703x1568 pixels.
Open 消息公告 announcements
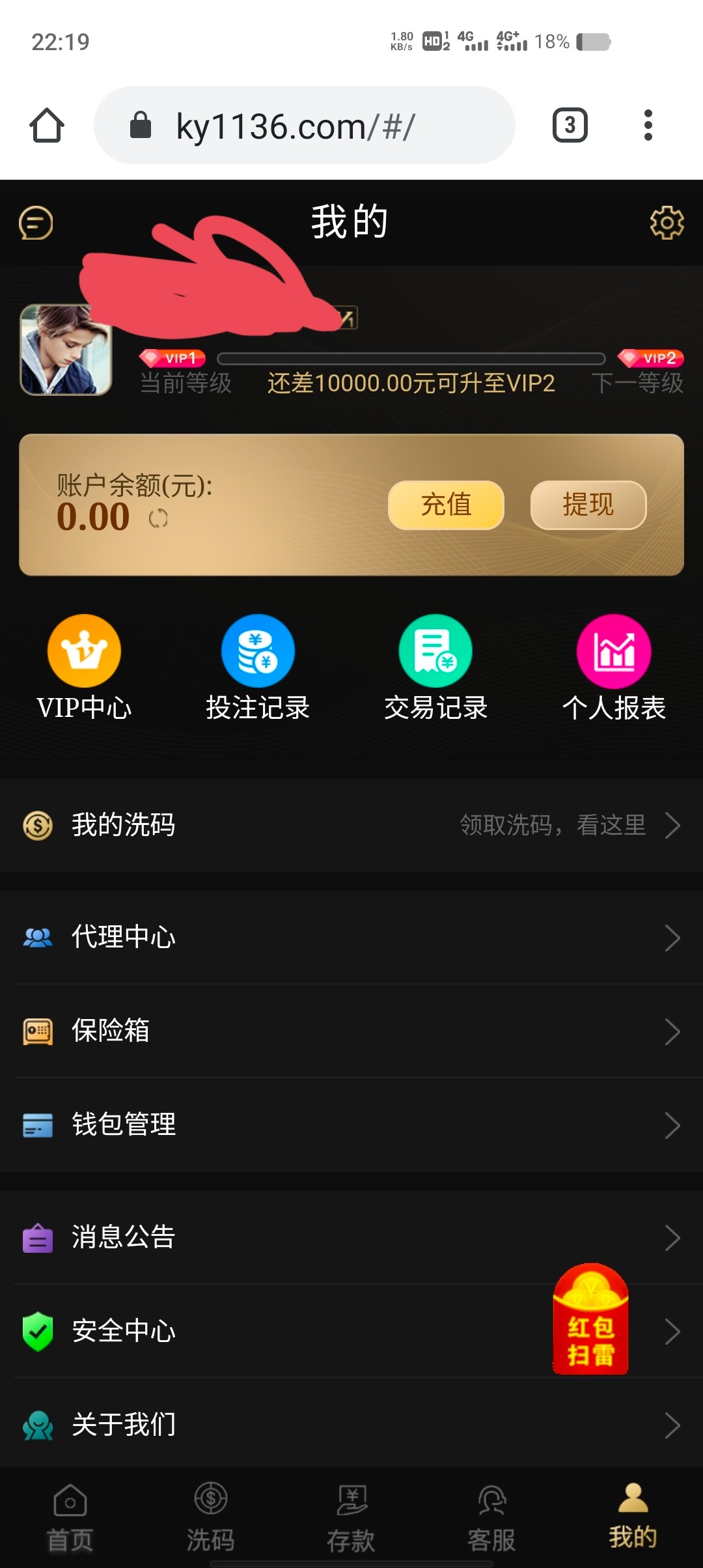pos(351,1237)
